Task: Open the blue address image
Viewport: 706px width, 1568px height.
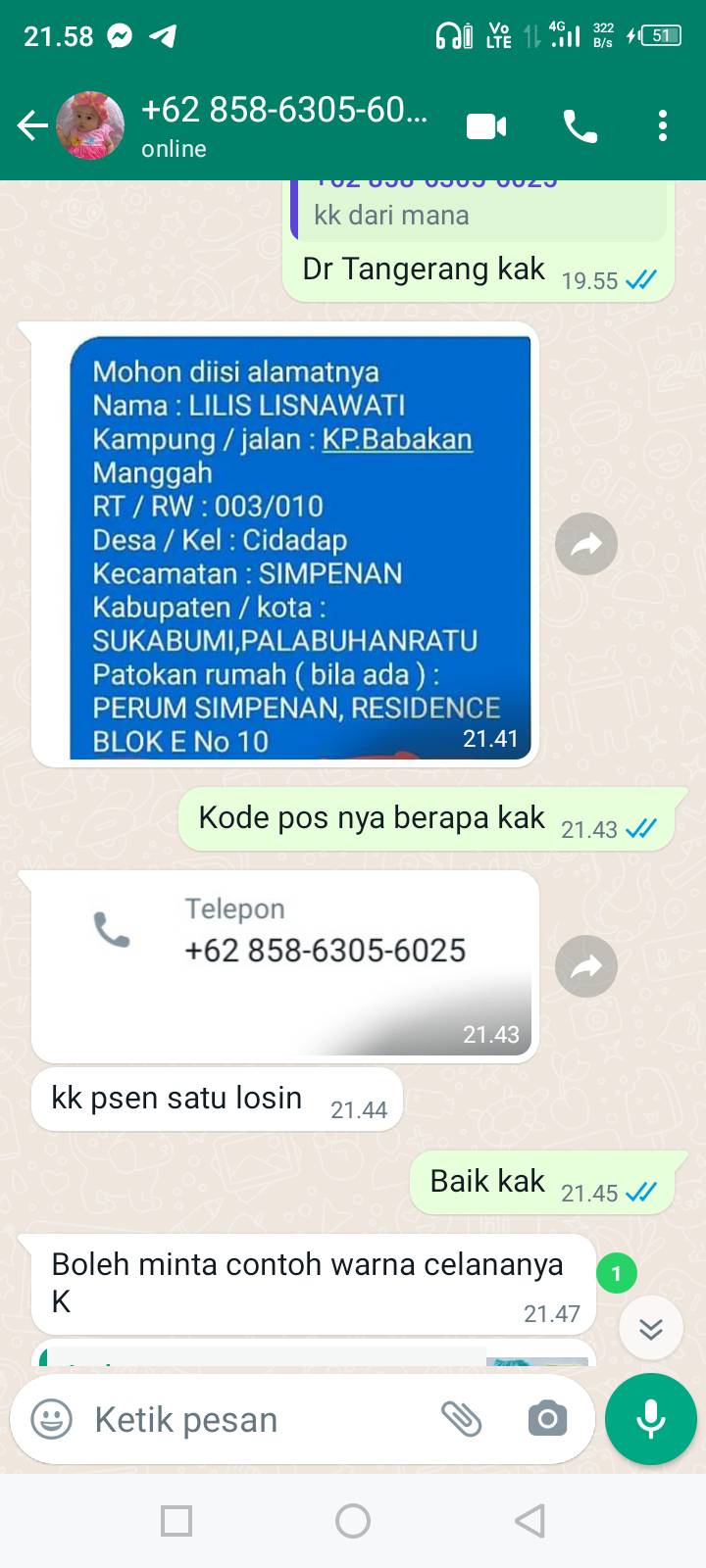Action: tap(301, 547)
